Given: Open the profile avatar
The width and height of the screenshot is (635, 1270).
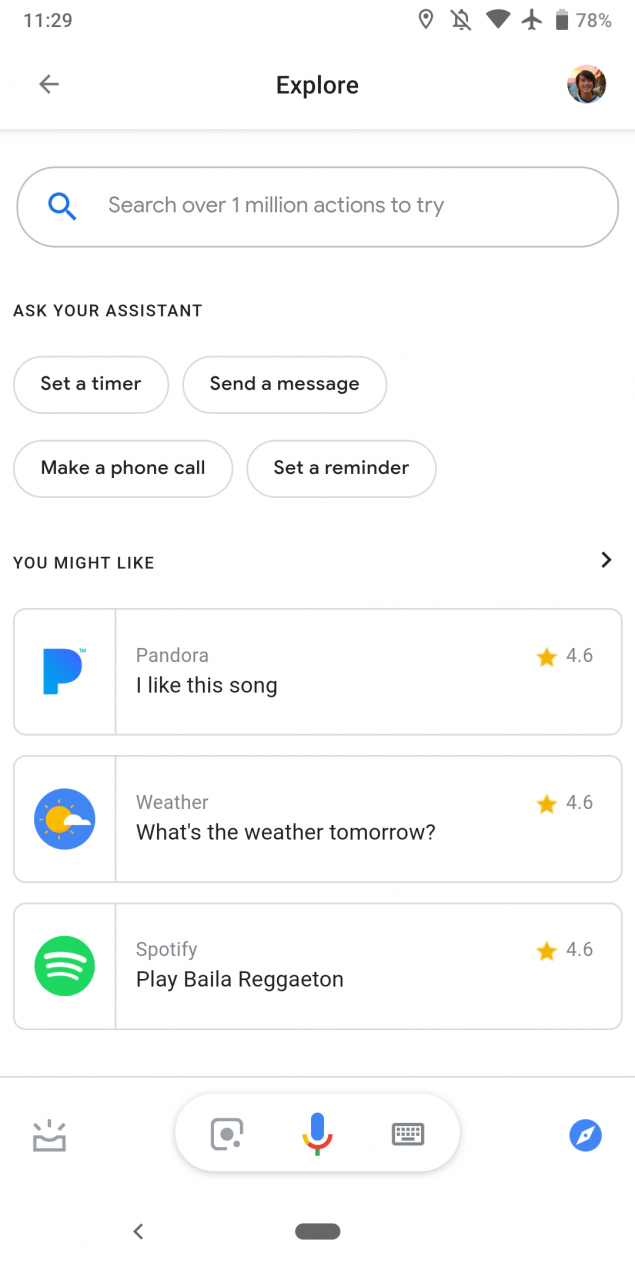Looking at the screenshot, I should [x=586, y=85].
